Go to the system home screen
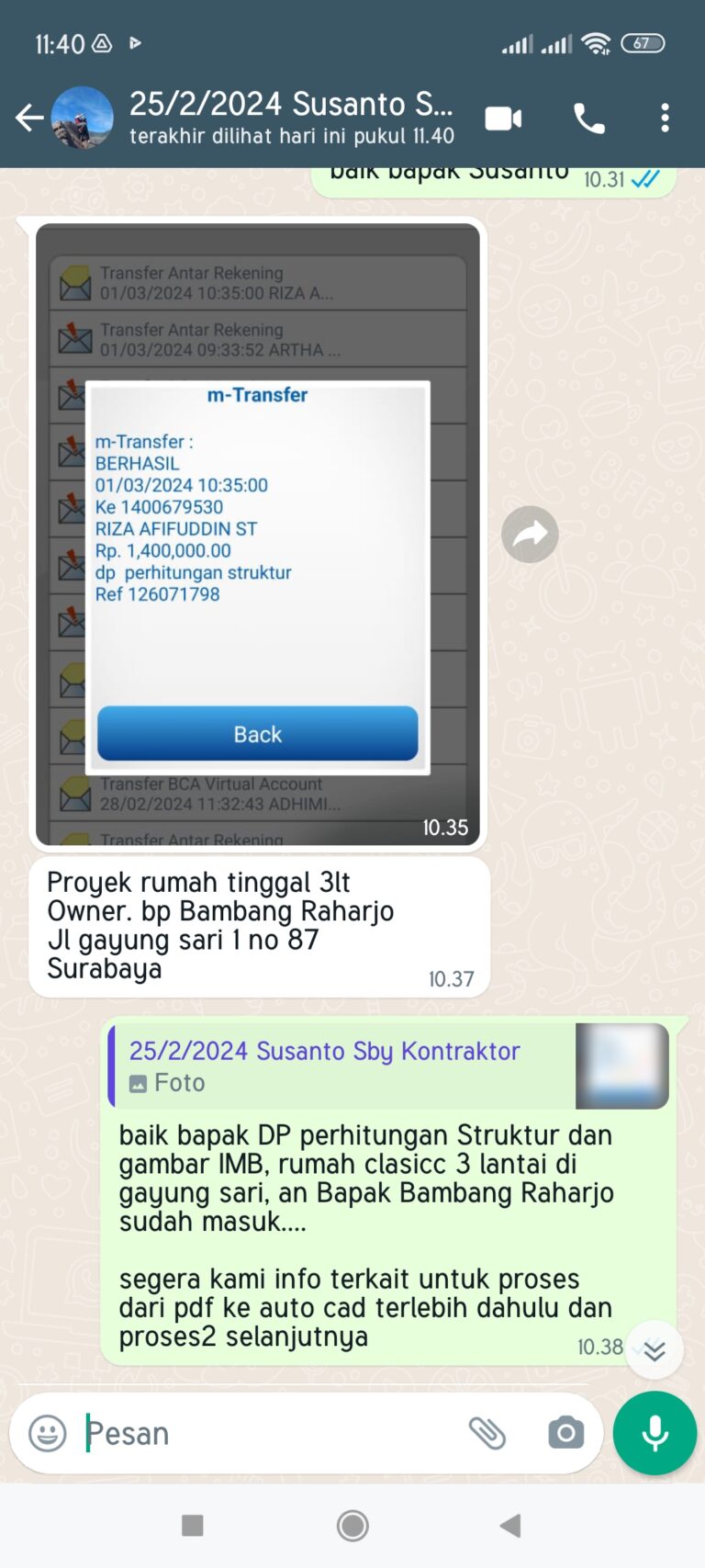 [x=352, y=1526]
